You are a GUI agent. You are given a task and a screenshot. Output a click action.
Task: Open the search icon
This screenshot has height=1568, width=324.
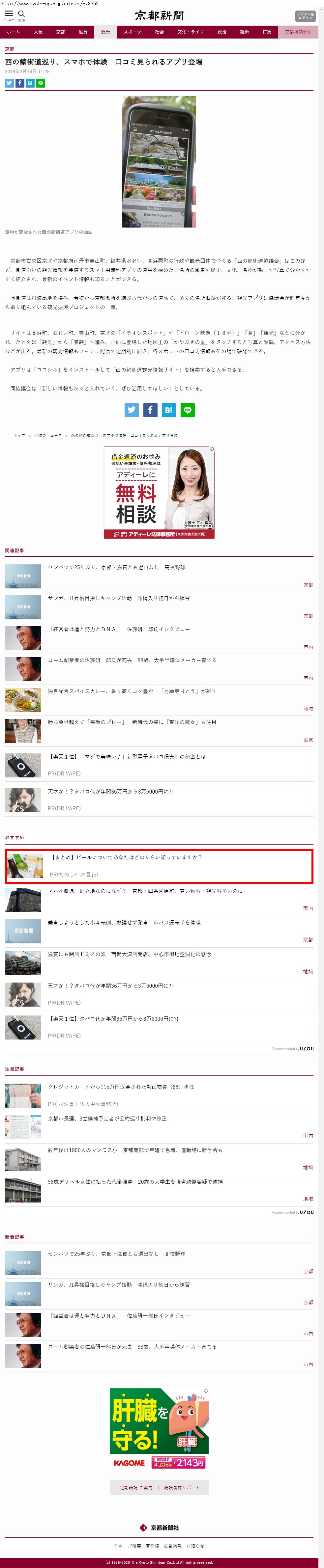pyautogui.click(x=21, y=14)
